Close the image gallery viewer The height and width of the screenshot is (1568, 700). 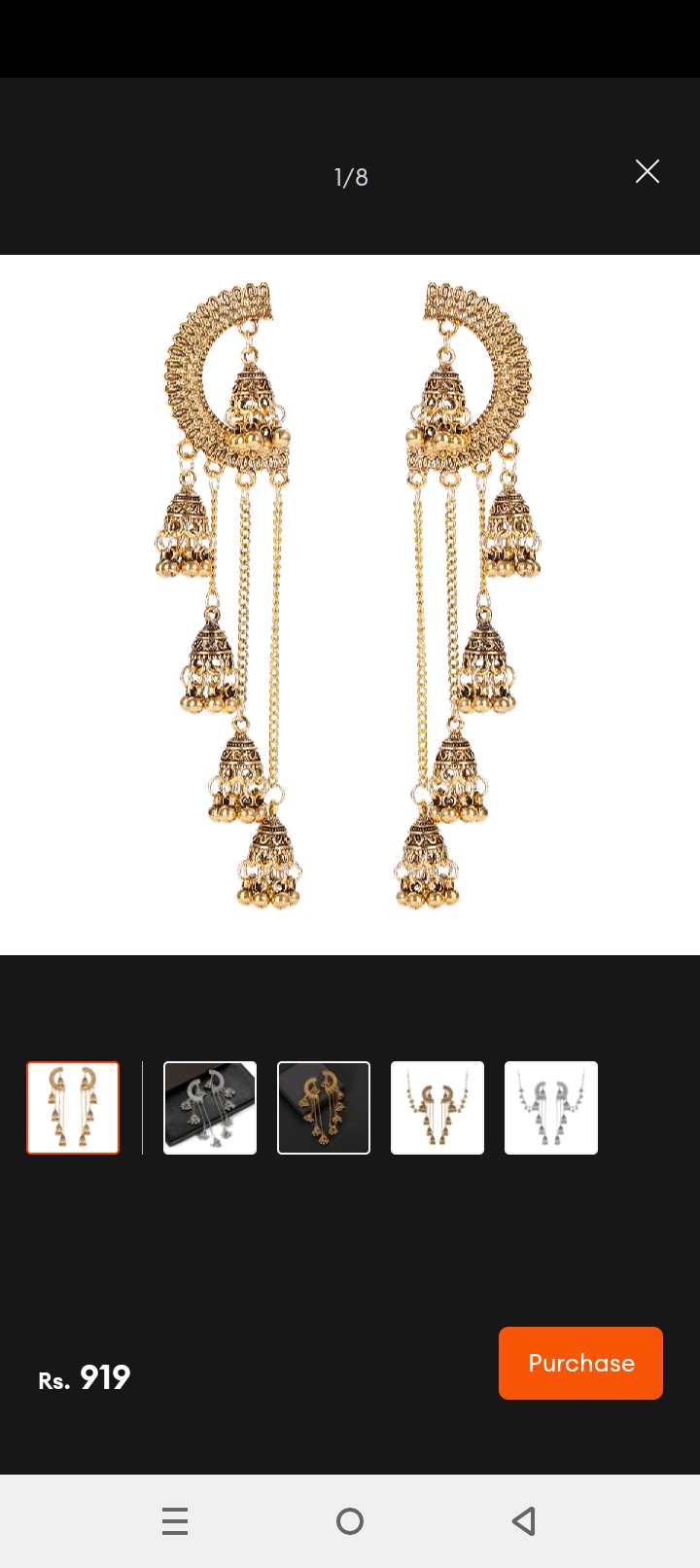point(647,172)
